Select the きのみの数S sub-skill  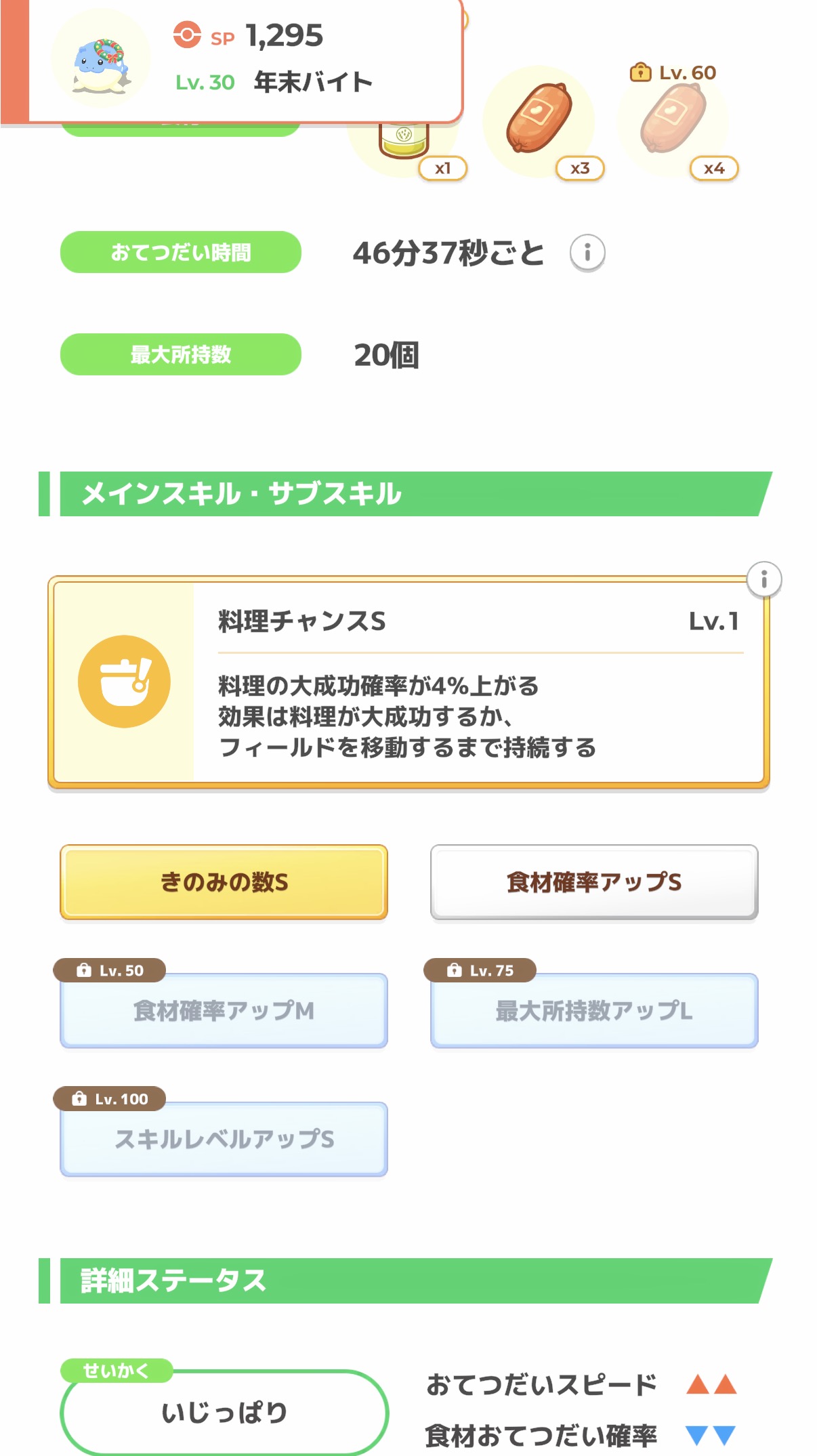224,882
